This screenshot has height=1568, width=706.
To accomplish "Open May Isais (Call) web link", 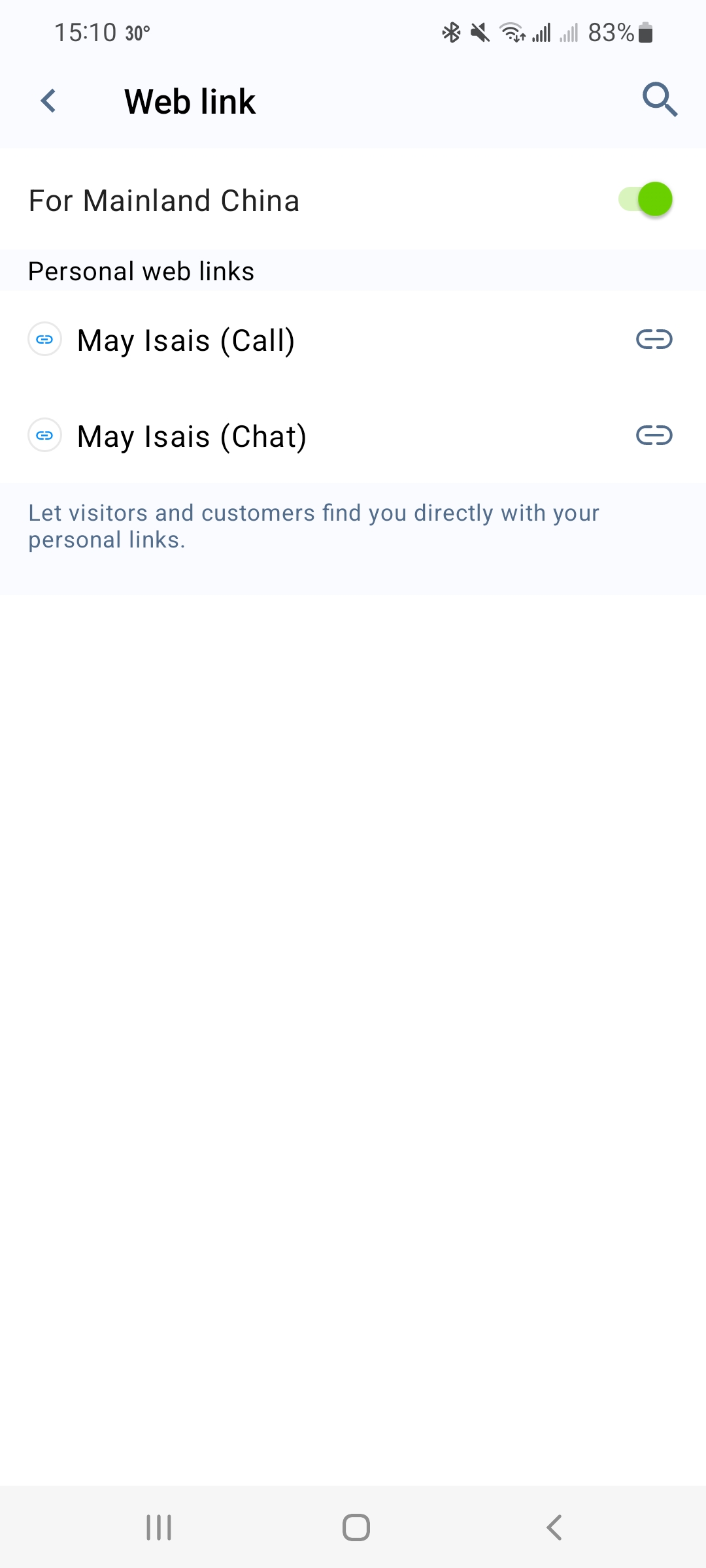I will (186, 340).
